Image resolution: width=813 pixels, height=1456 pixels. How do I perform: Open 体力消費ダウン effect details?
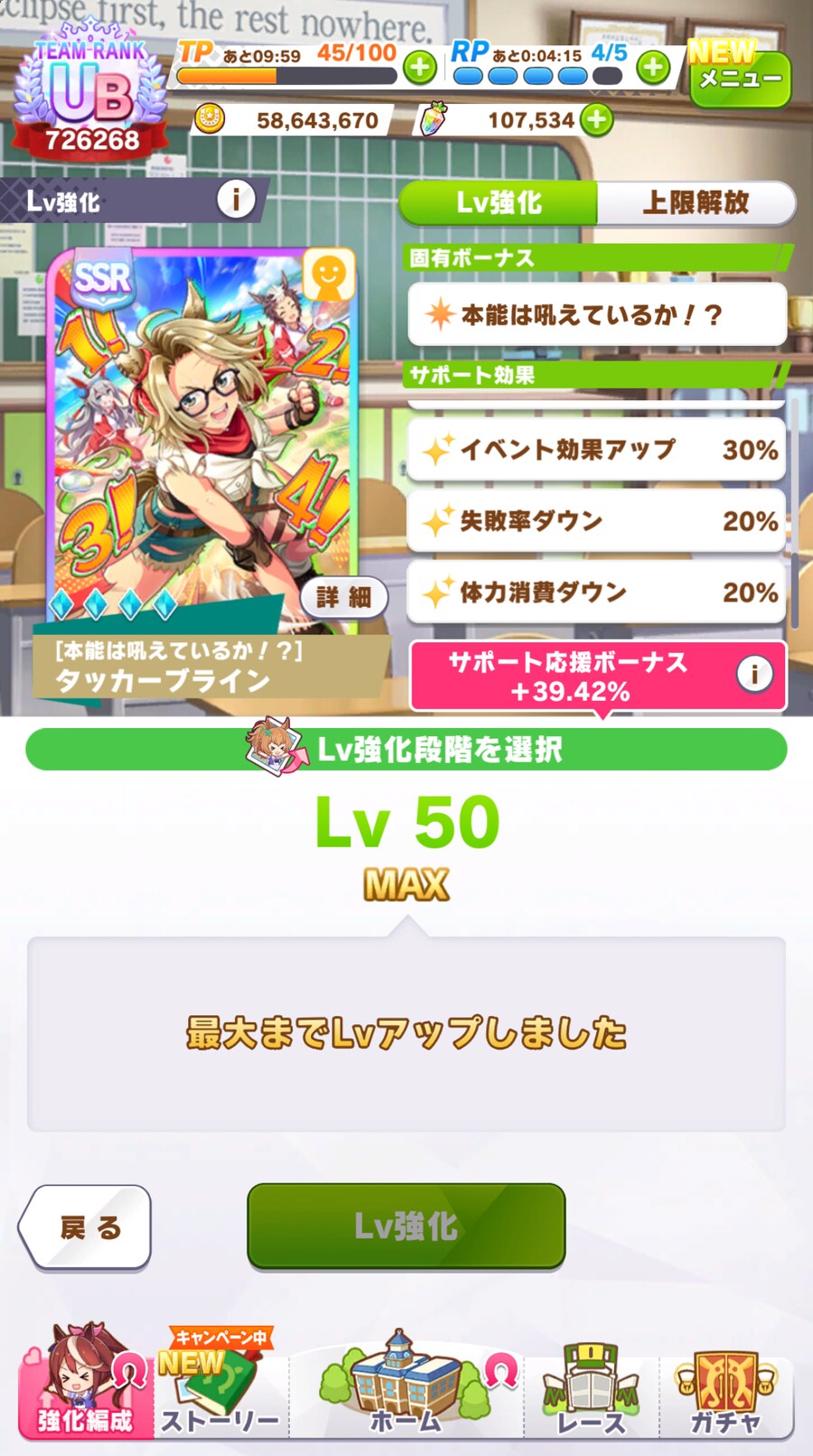point(596,592)
